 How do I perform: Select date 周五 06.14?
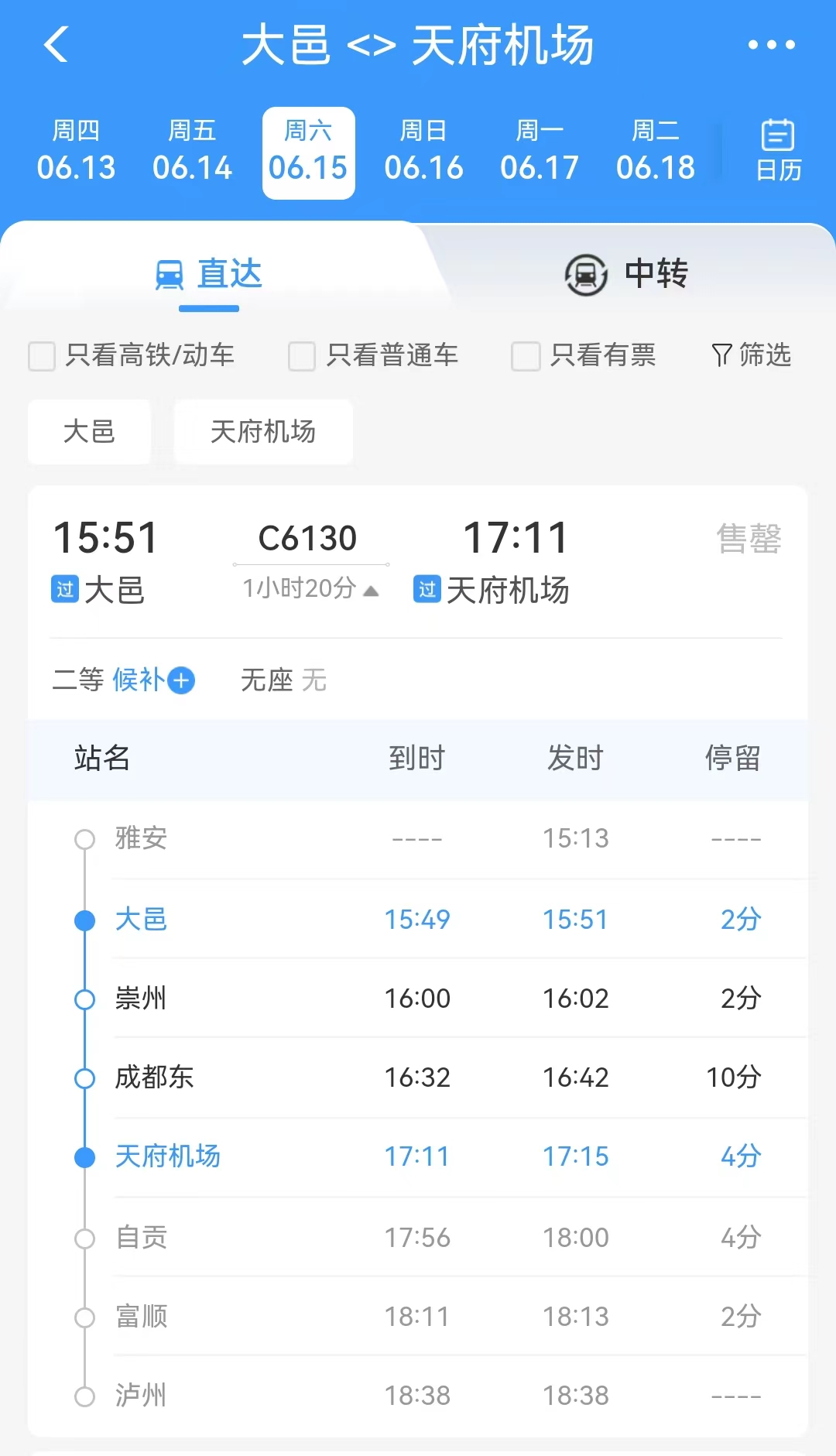click(x=192, y=152)
